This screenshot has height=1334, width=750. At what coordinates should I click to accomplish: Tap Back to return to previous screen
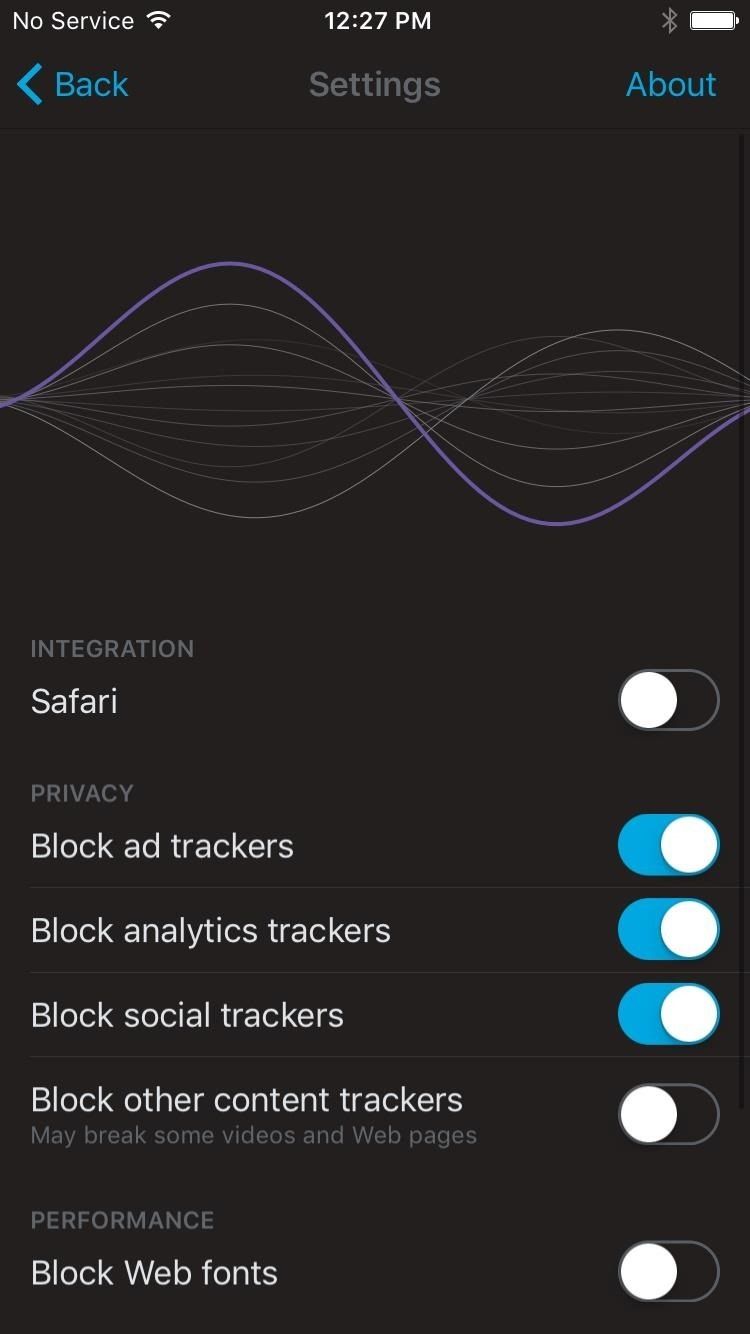90,84
